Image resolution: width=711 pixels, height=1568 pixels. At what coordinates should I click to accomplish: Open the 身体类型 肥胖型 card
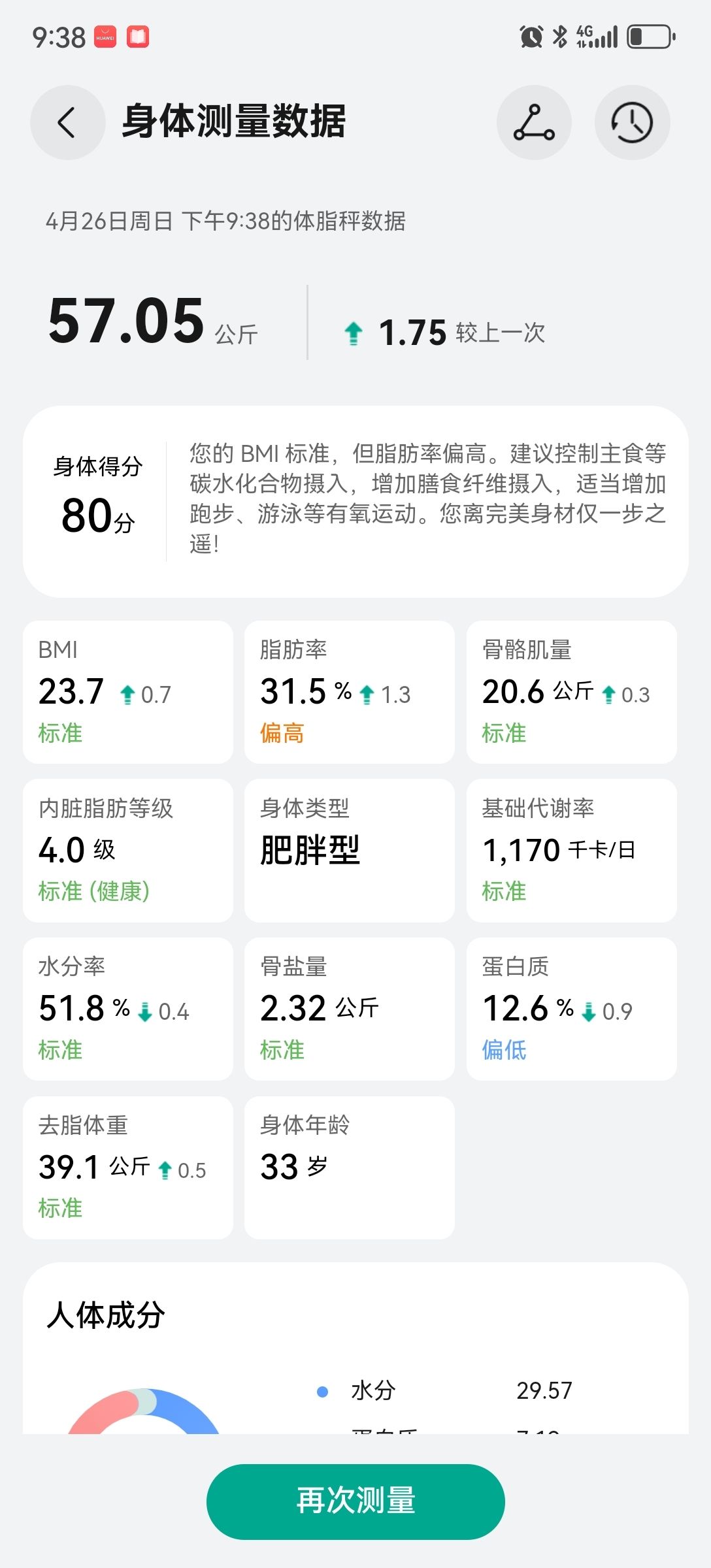tap(350, 851)
